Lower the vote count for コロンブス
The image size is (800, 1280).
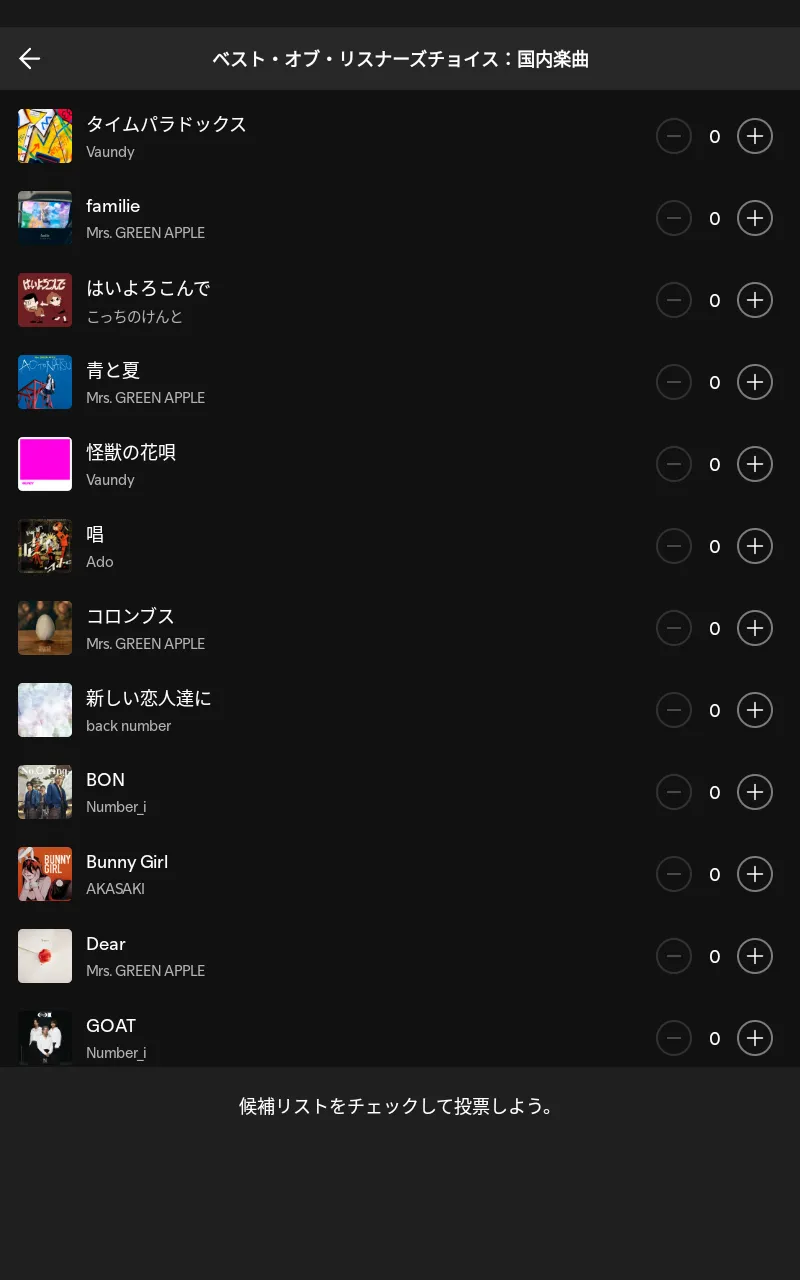point(674,628)
